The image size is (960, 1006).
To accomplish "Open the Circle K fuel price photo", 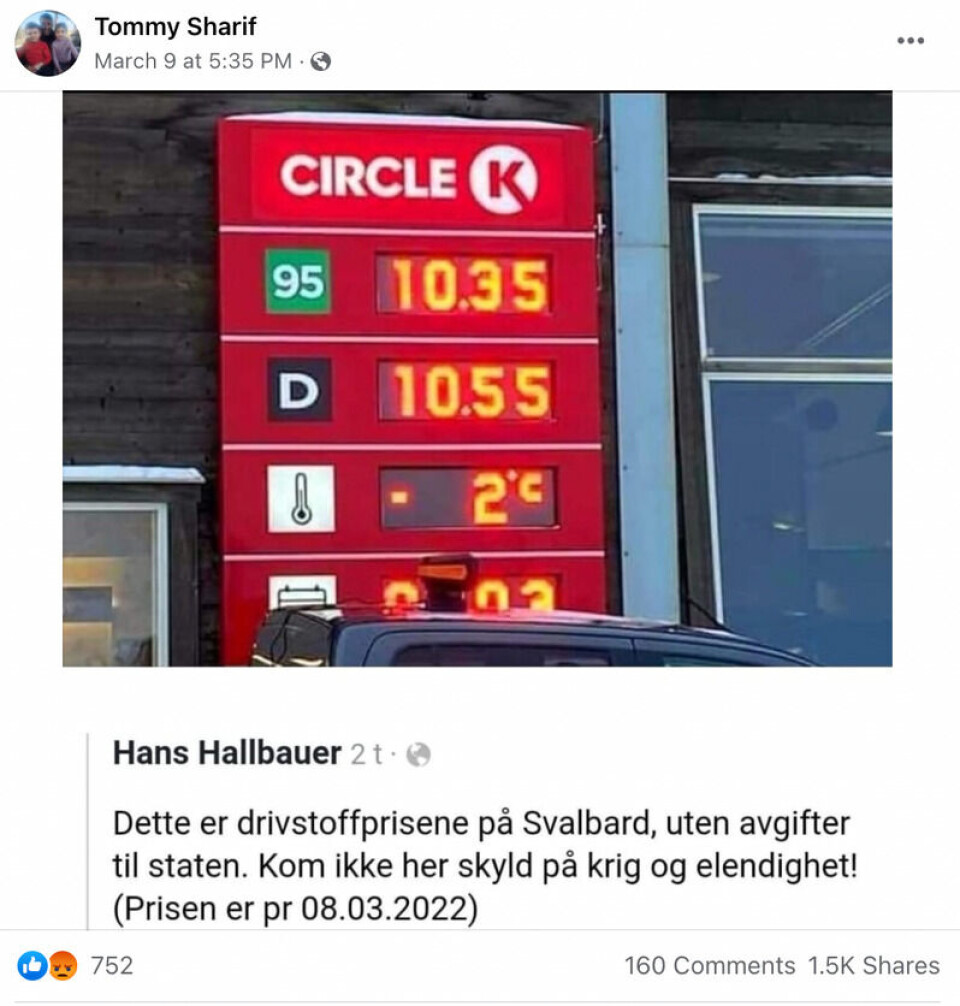I will point(477,380).
